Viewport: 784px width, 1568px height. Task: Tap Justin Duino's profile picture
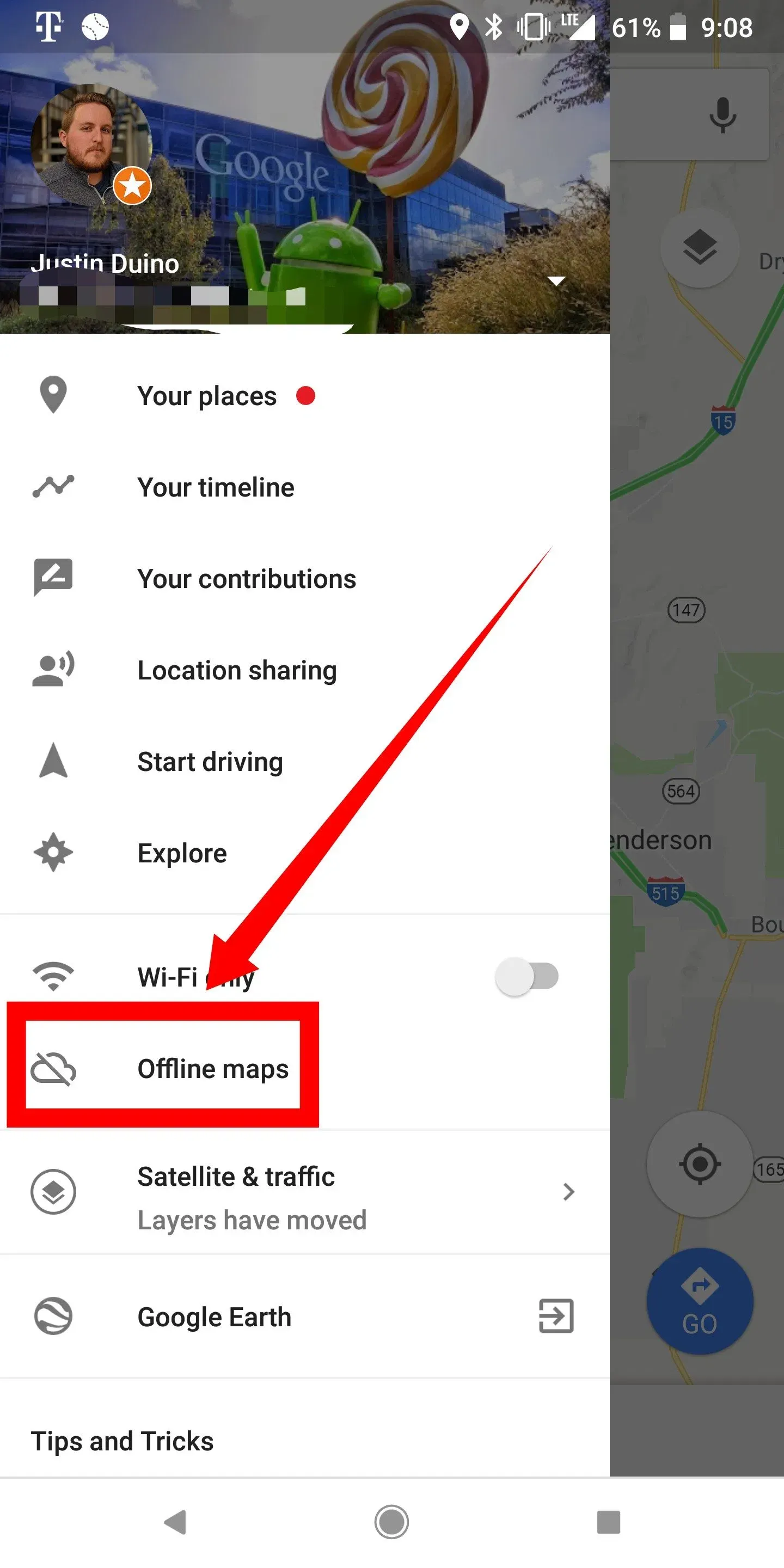pos(91,144)
